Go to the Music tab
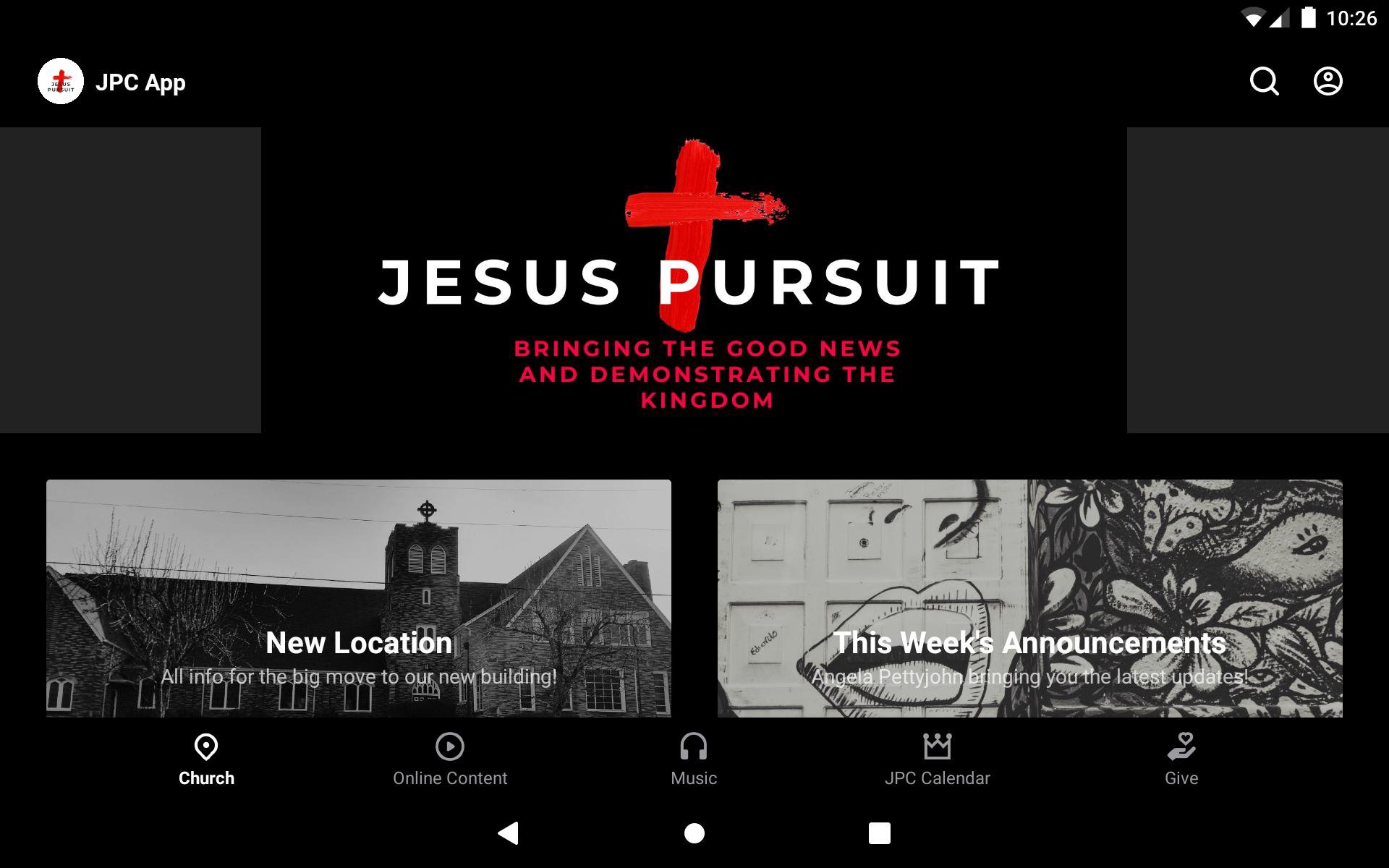 coord(694,759)
